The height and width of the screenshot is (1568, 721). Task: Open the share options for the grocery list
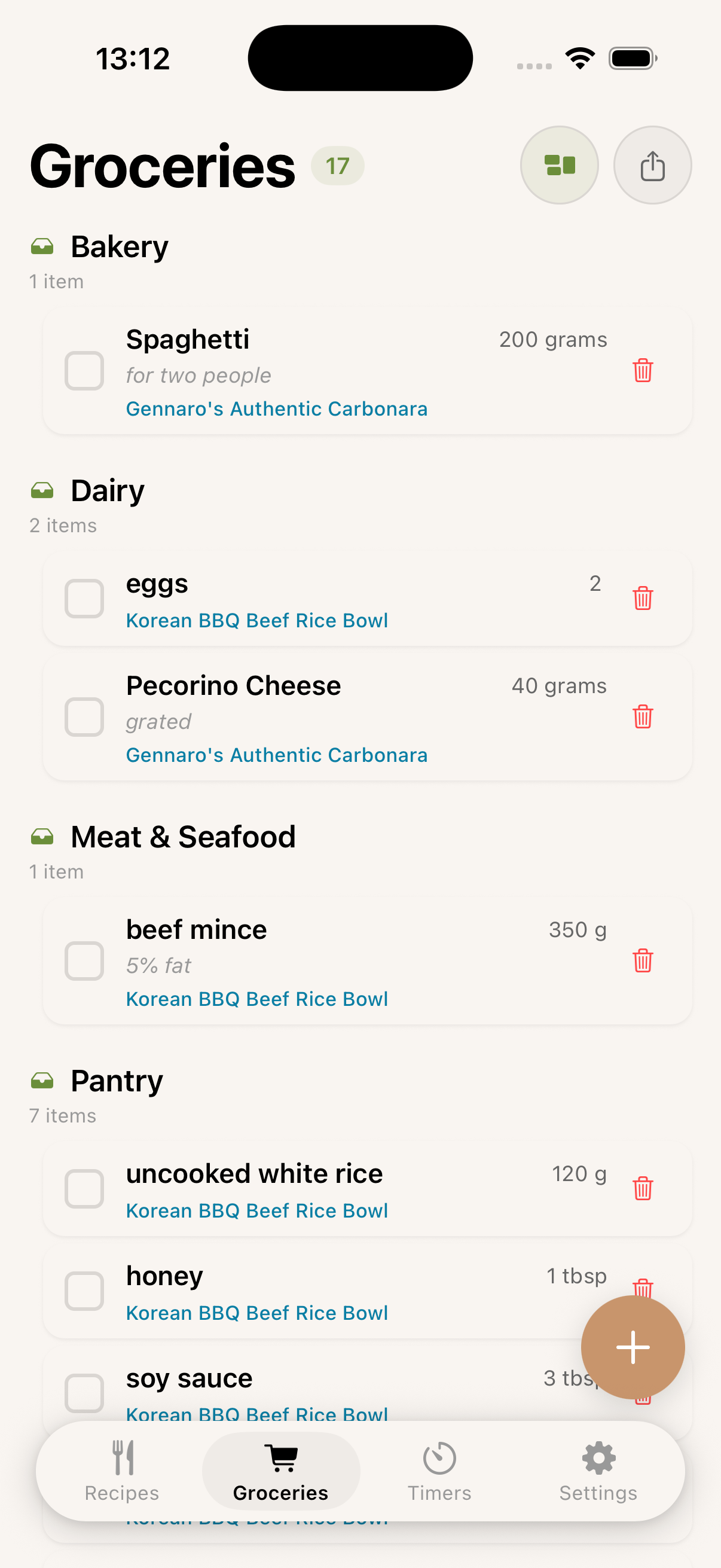[652, 164]
